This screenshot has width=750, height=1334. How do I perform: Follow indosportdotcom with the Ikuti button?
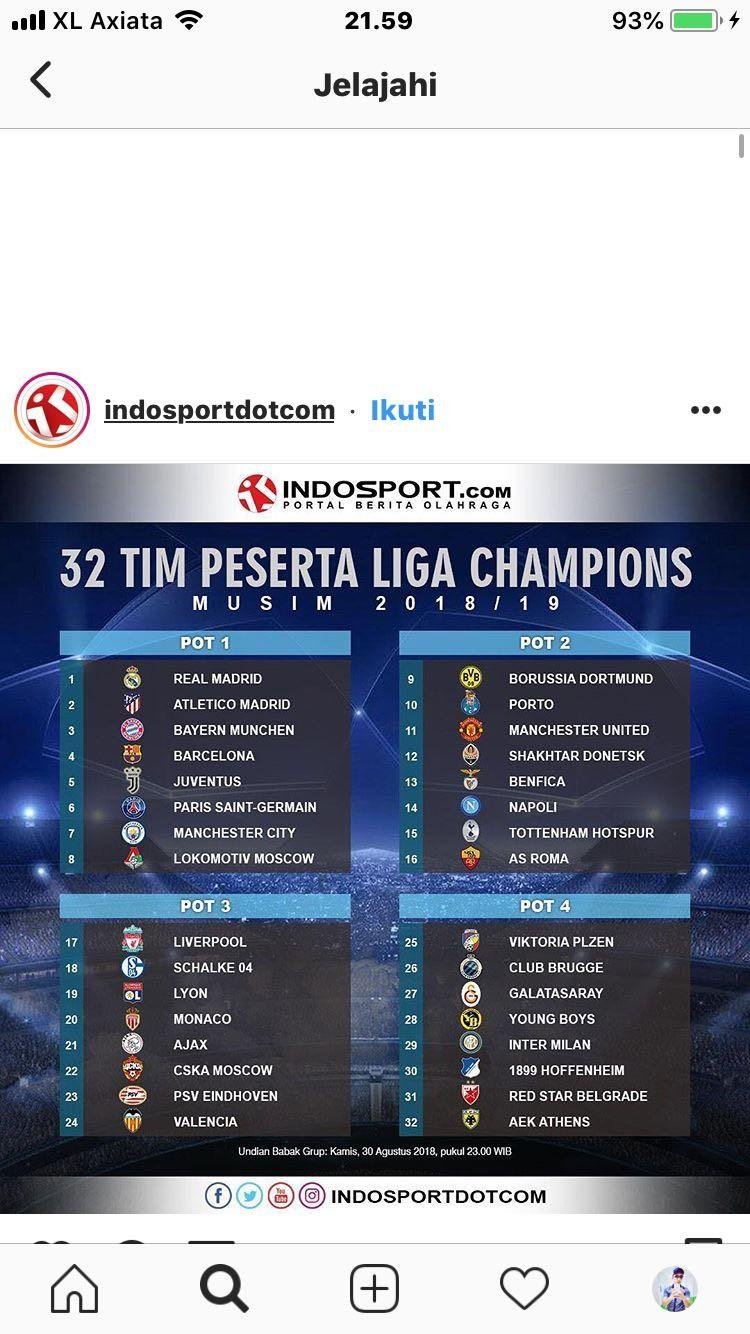[403, 410]
